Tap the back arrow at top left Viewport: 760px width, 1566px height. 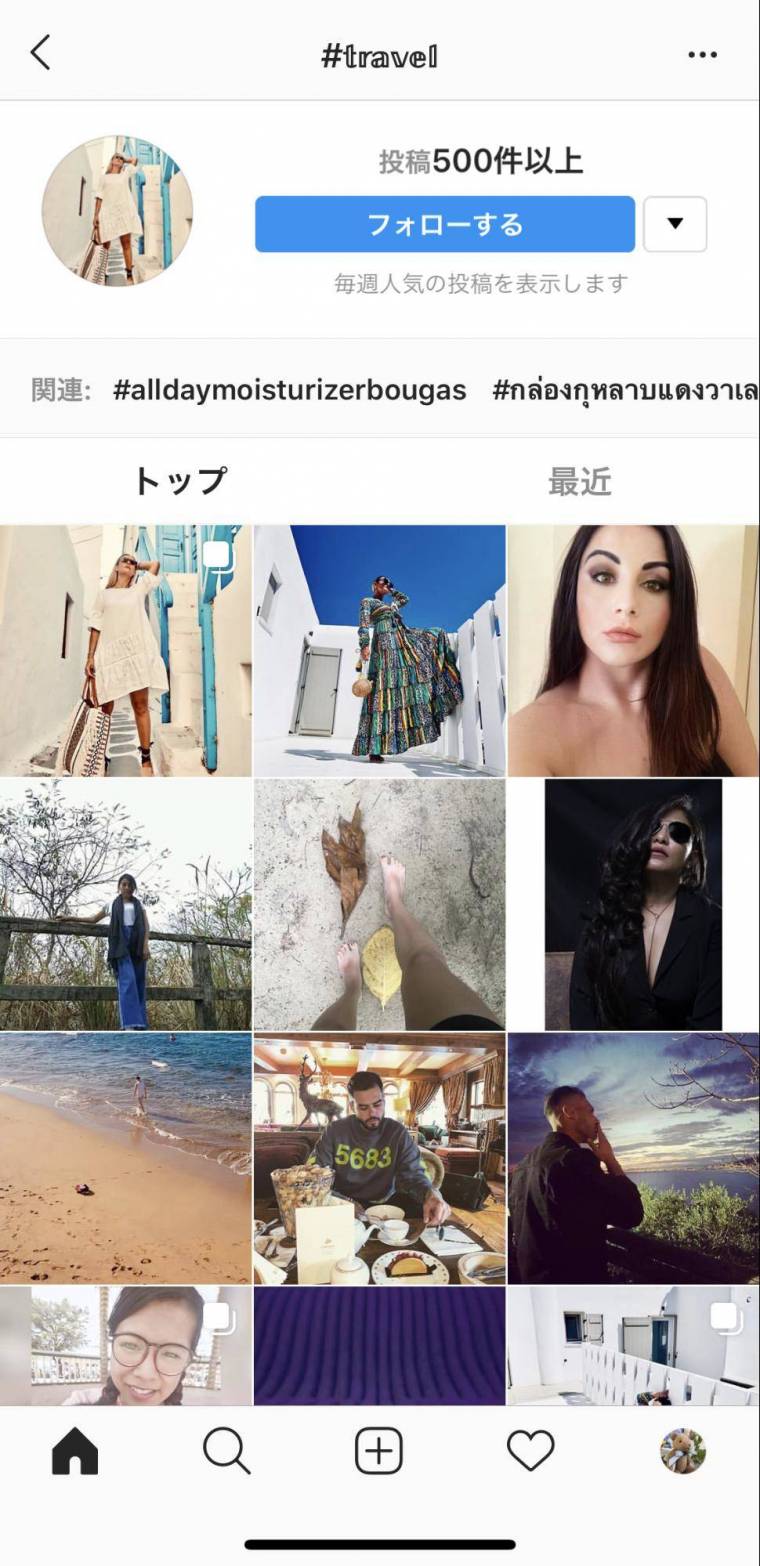point(40,54)
